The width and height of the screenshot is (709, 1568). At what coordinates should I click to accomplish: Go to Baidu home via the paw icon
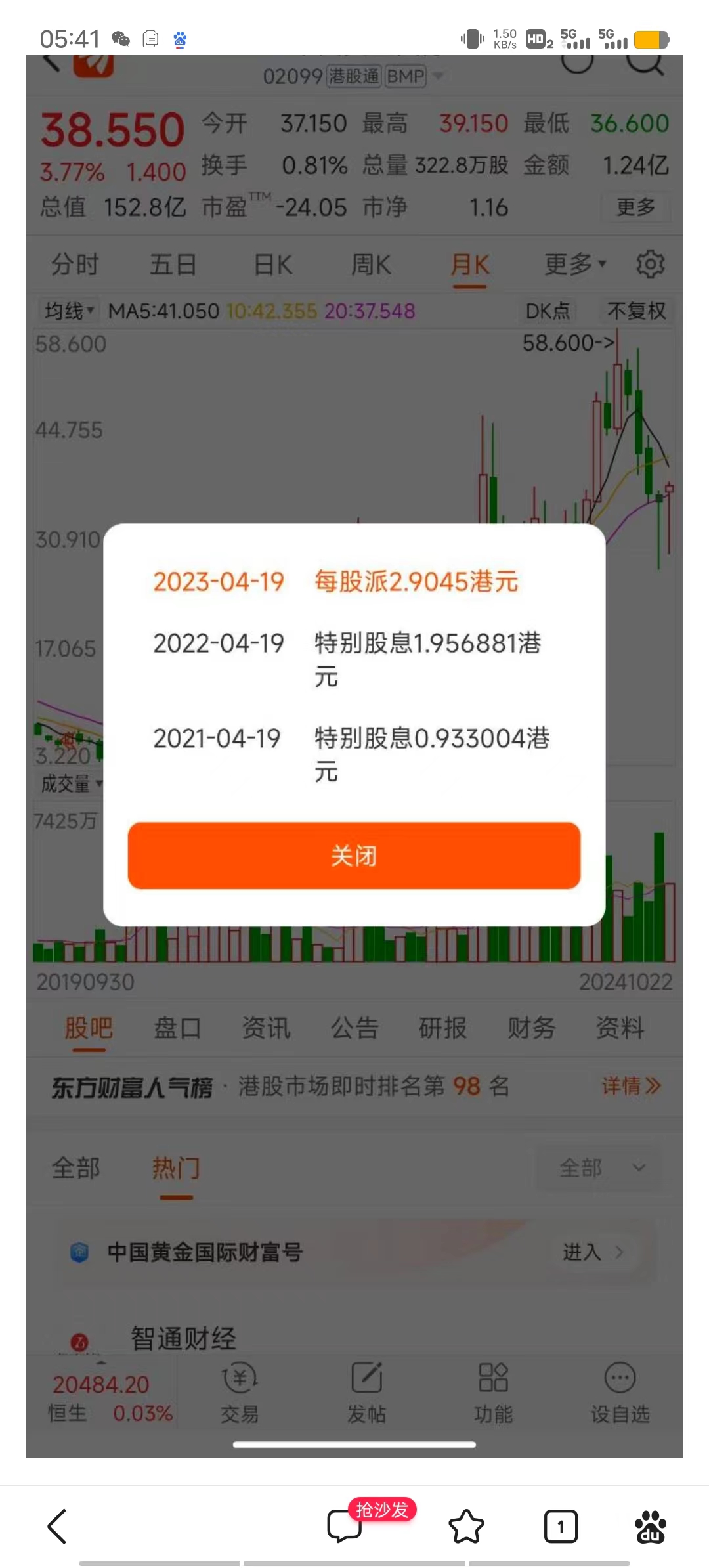[x=650, y=1526]
